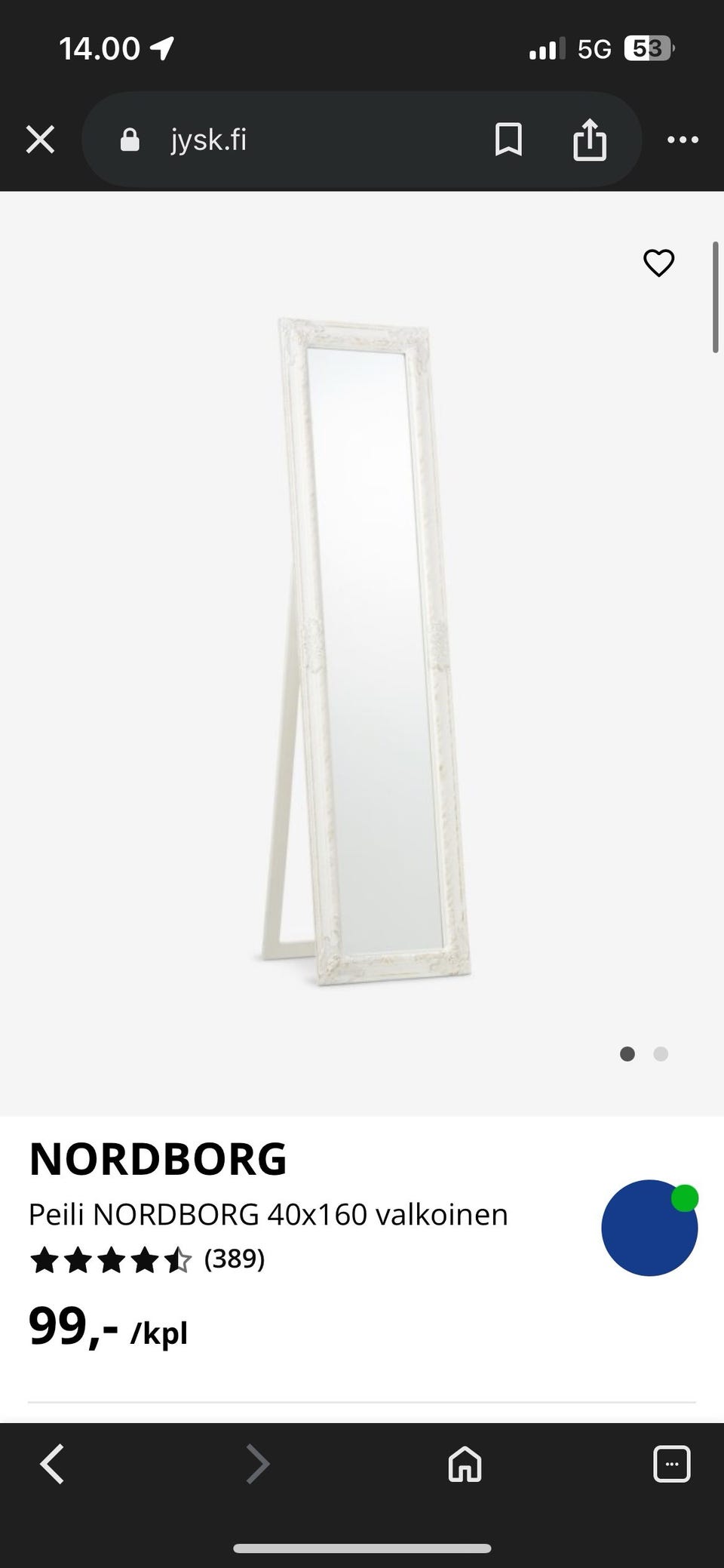This screenshot has width=724, height=1568.
Task: Close the in-app browser
Action: coord(40,140)
